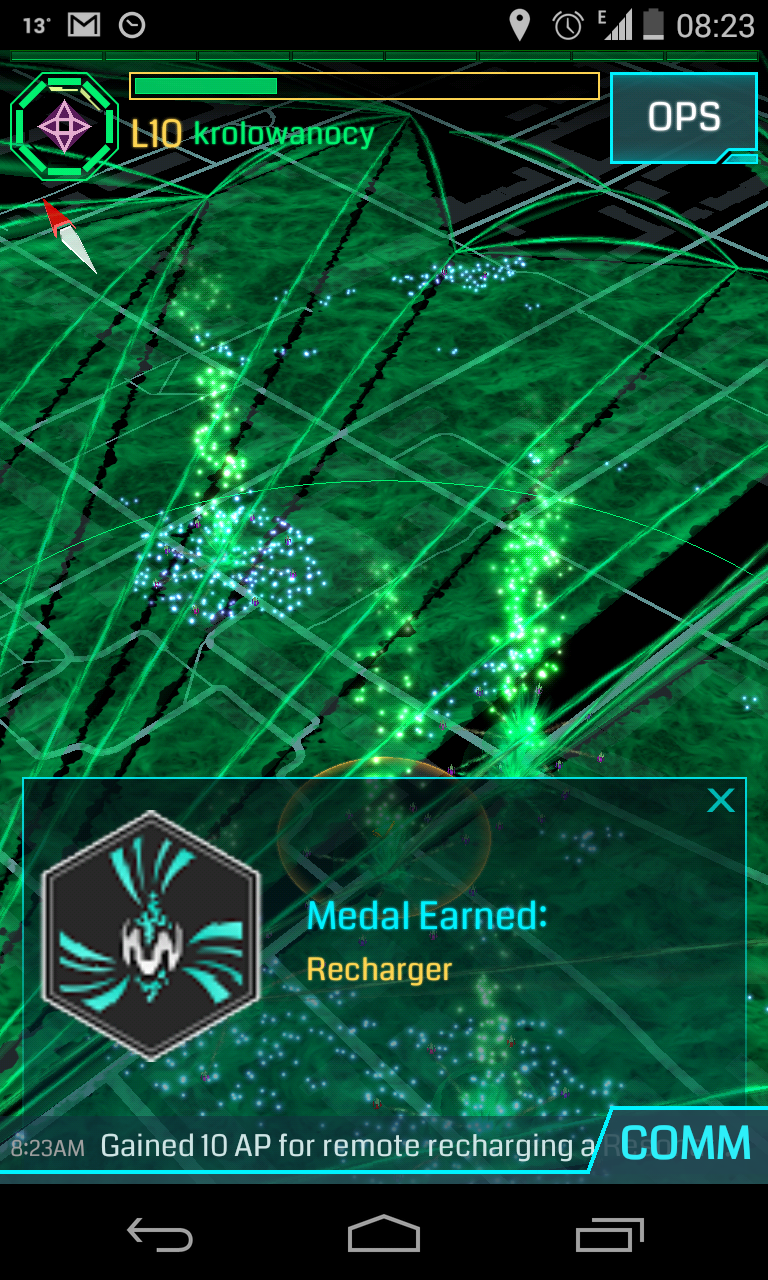The height and width of the screenshot is (1280, 768).
Task: Dismiss the Medal Earned popup
Action: click(x=720, y=800)
